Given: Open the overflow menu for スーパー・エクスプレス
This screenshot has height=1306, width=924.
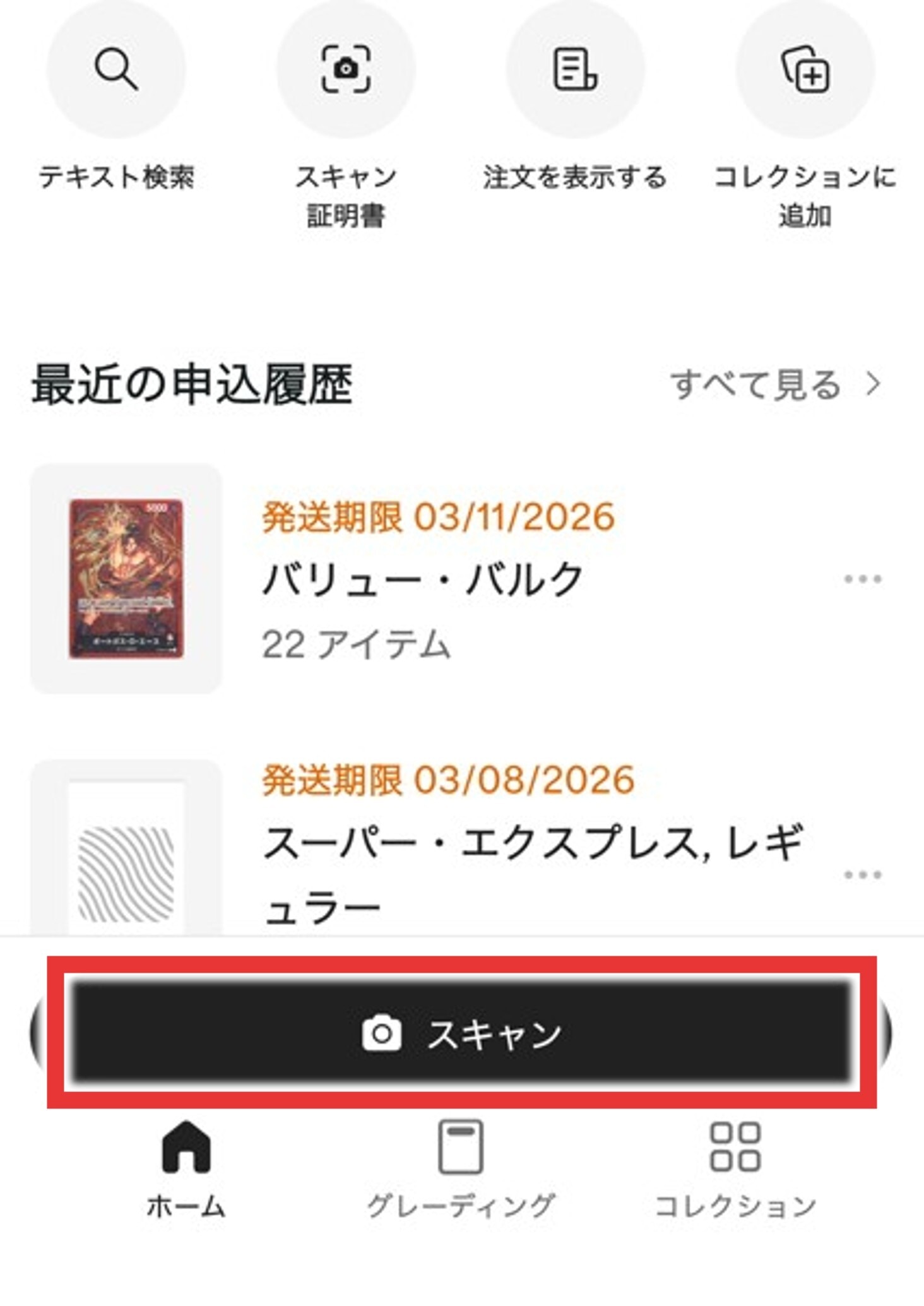Looking at the screenshot, I should (x=862, y=874).
